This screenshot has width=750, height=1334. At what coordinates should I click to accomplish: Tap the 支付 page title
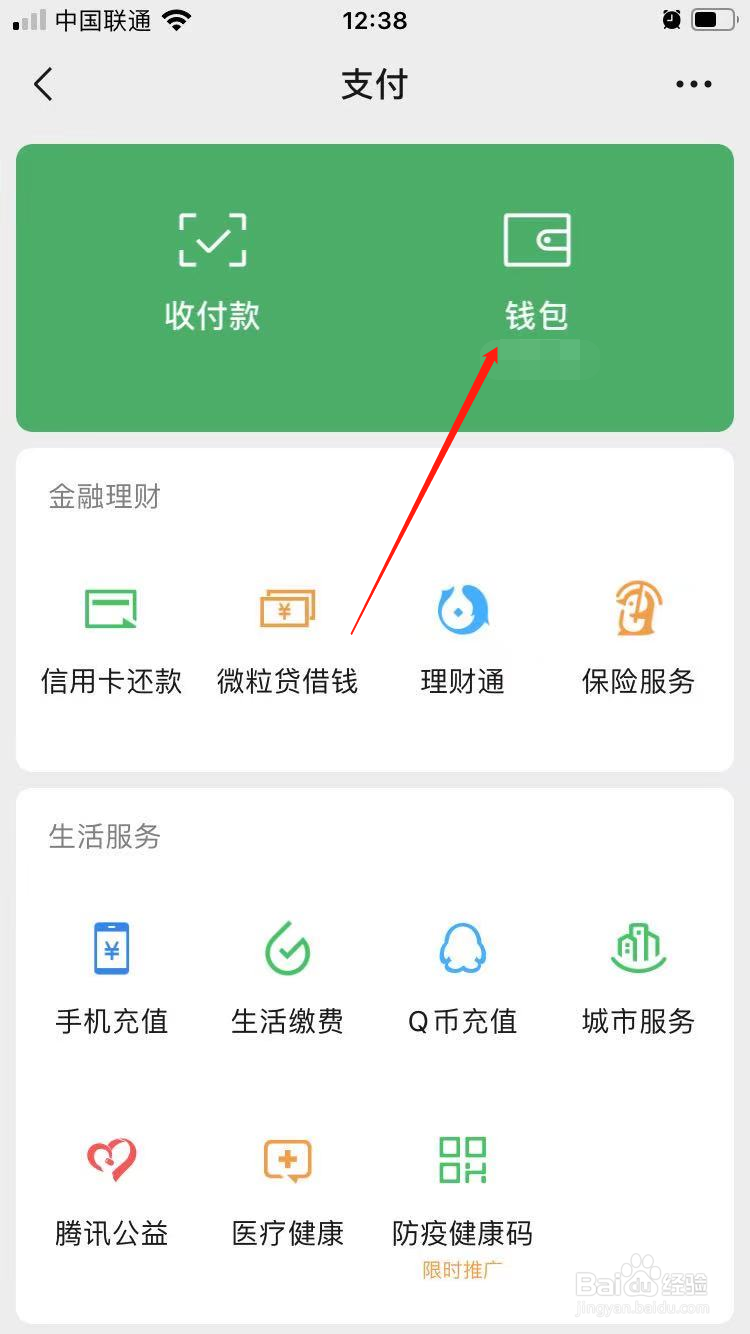pos(374,84)
